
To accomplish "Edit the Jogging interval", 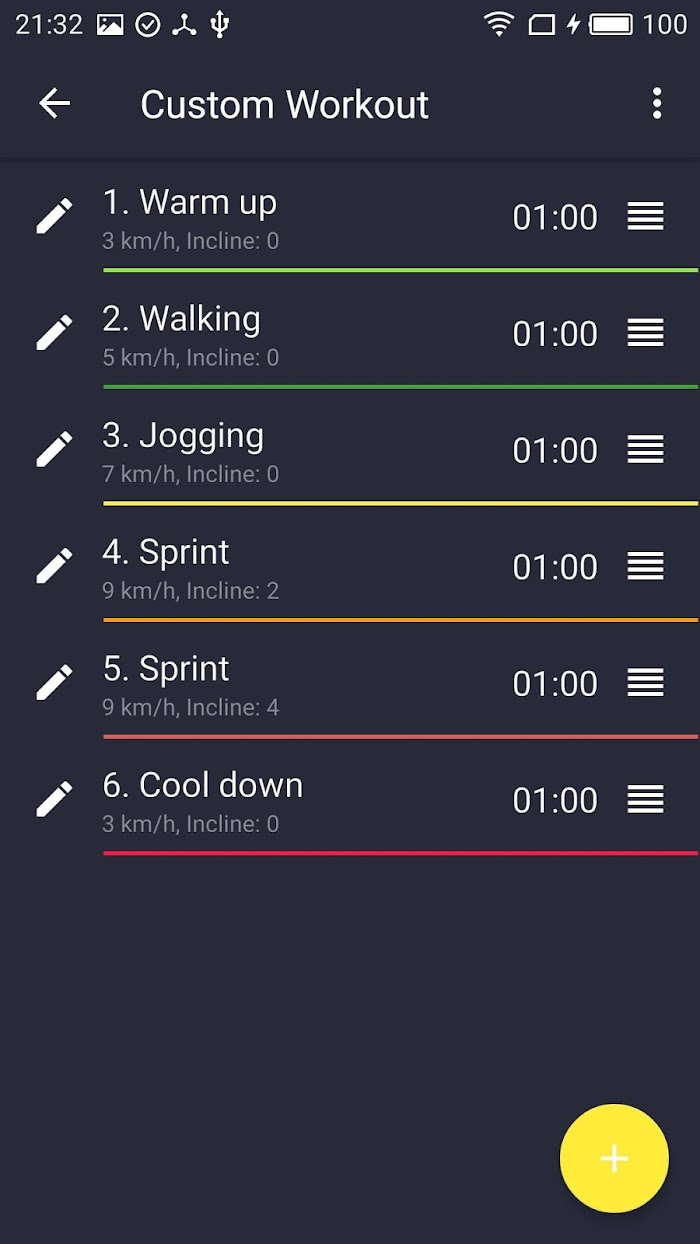I will [55, 449].
